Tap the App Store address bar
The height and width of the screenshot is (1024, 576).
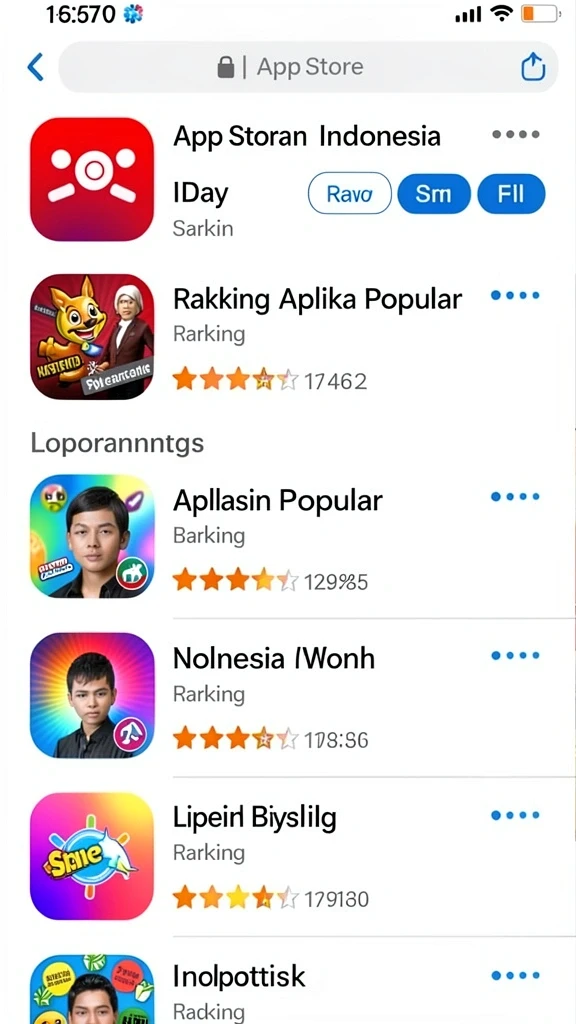point(291,67)
